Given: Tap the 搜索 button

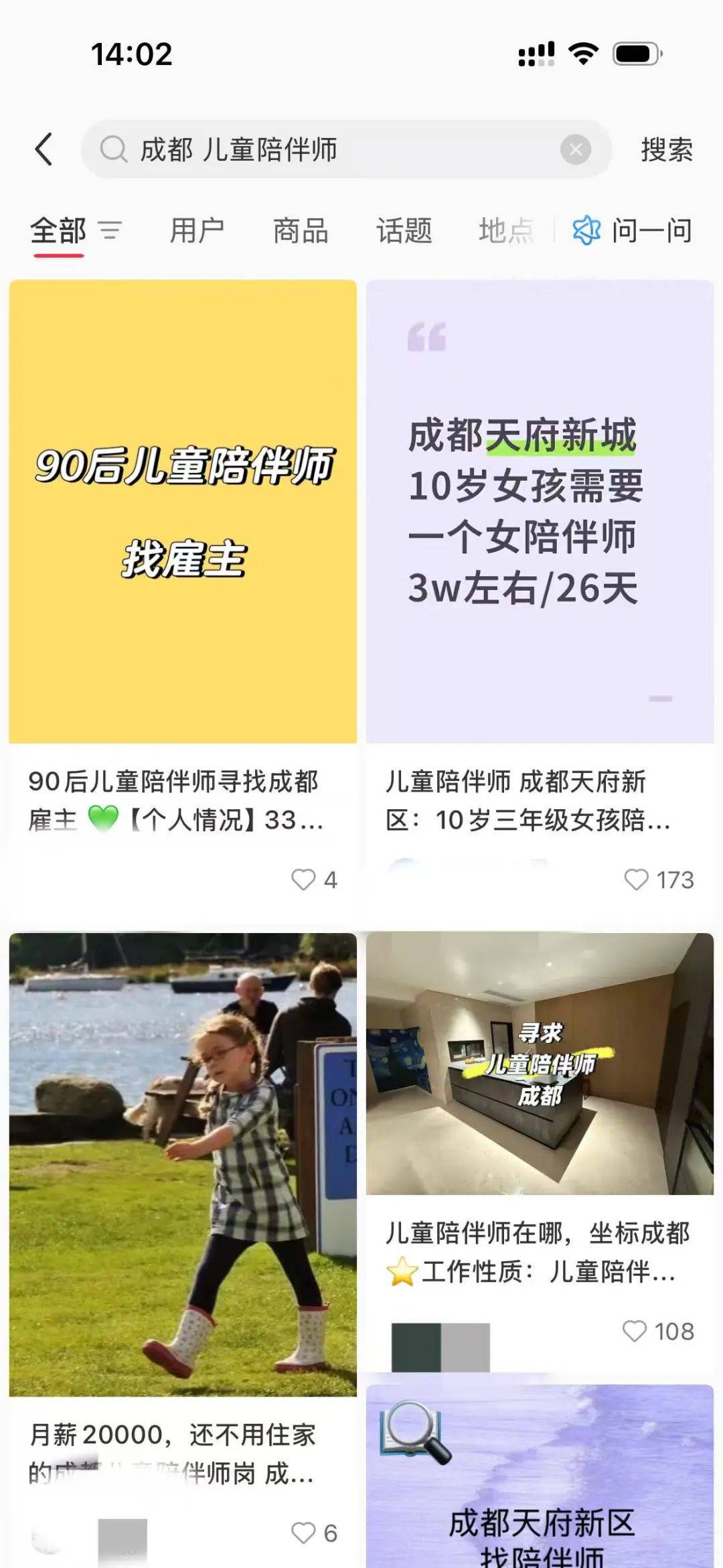Looking at the screenshot, I should point(666,149).
